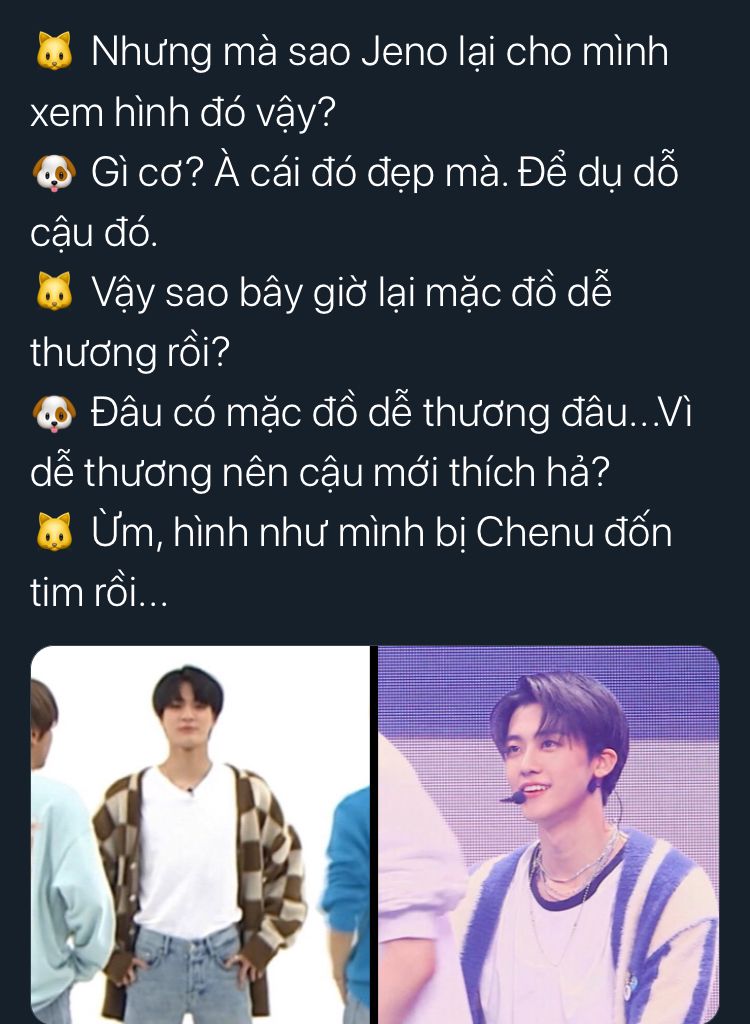
Task: View the photo with the blue striped cardigan
Action: 548,835
